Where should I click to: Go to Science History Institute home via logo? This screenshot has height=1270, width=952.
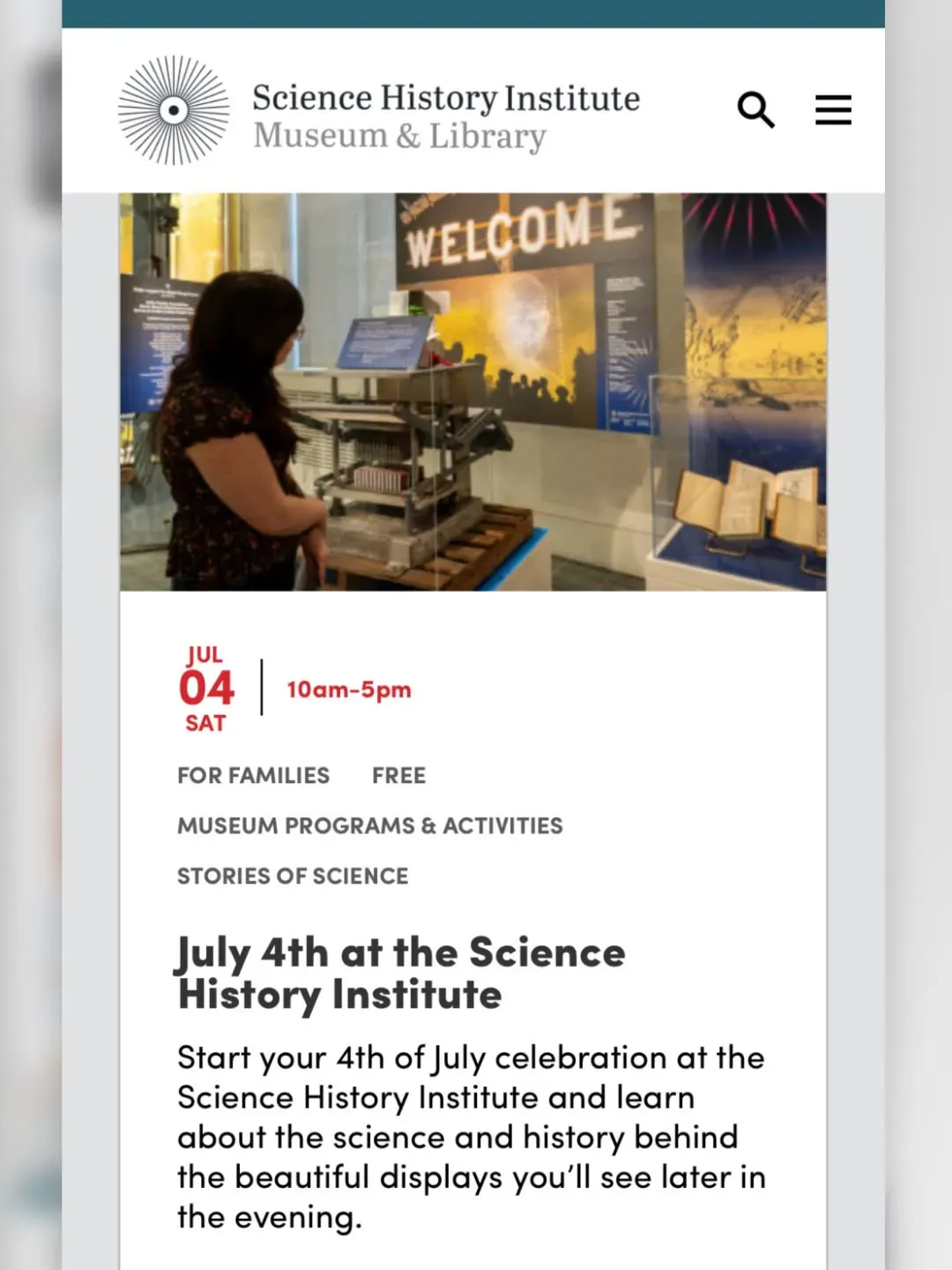click(x=379, y=111)
